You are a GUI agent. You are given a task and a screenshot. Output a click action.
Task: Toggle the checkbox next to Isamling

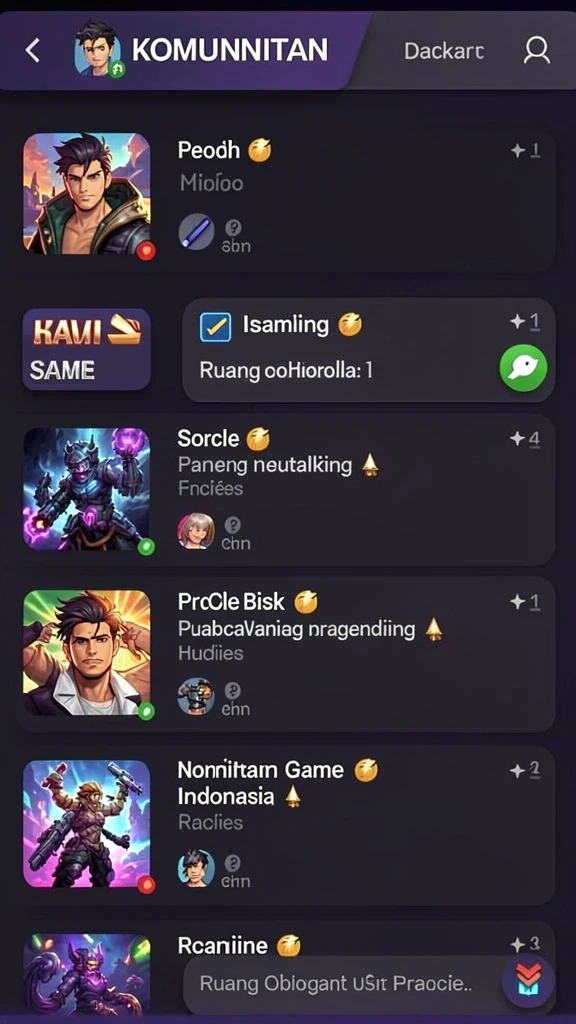[x=216, y=327]
